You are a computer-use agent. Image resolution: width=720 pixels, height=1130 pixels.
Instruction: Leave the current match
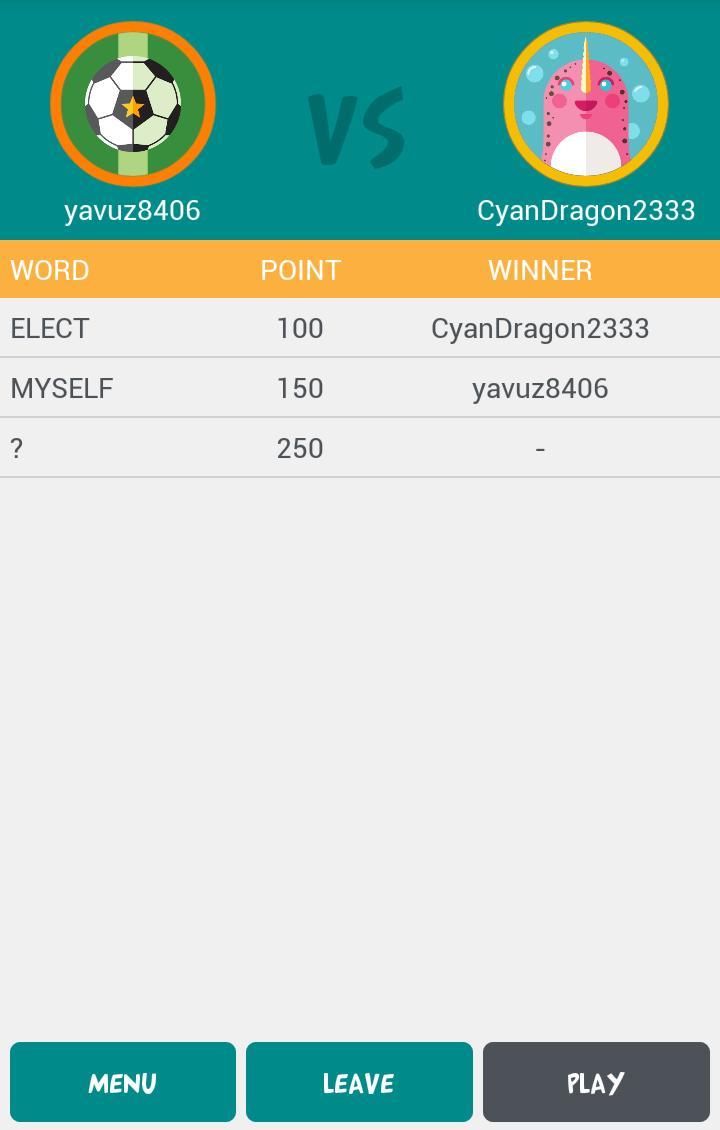point(359,1082)
